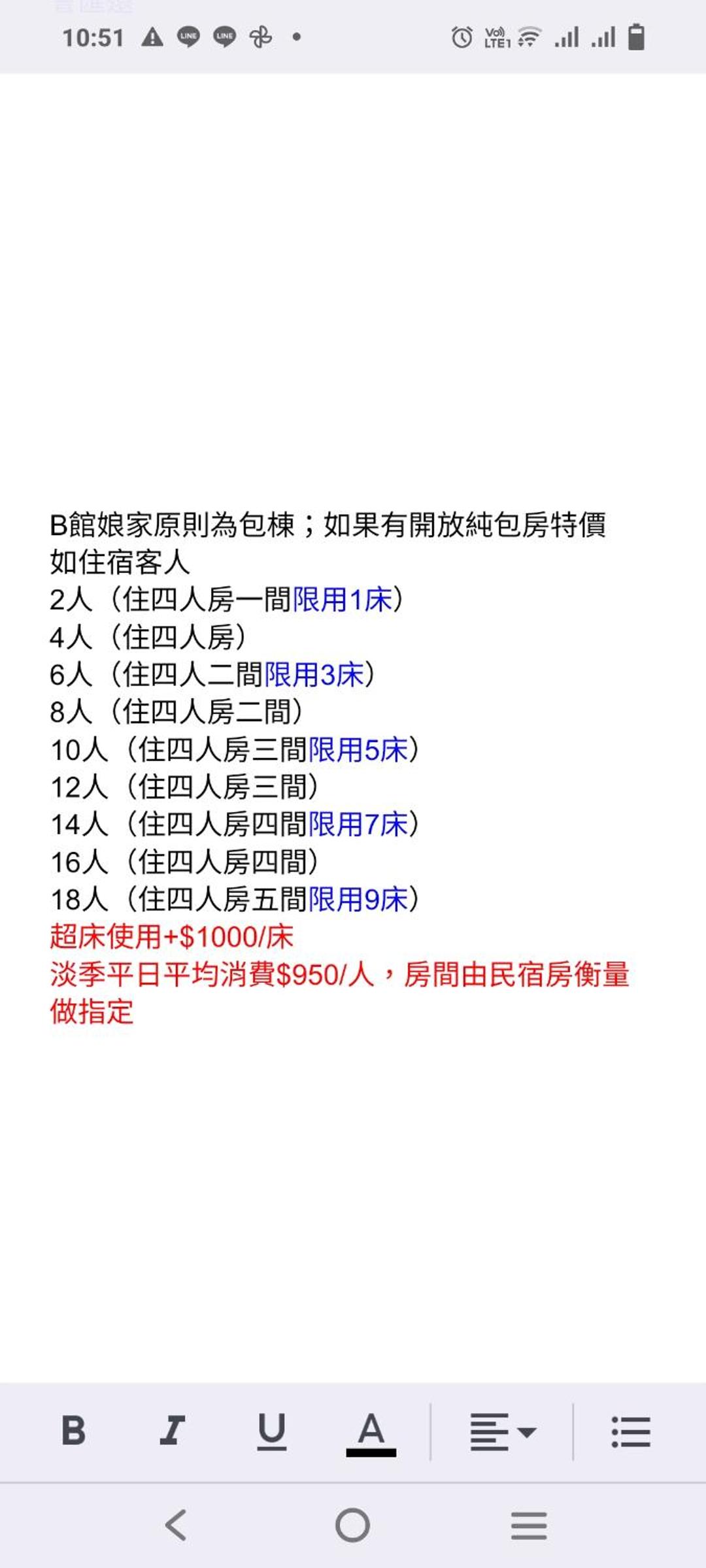Apply bold formatting to the text

tap(73, 1429)
